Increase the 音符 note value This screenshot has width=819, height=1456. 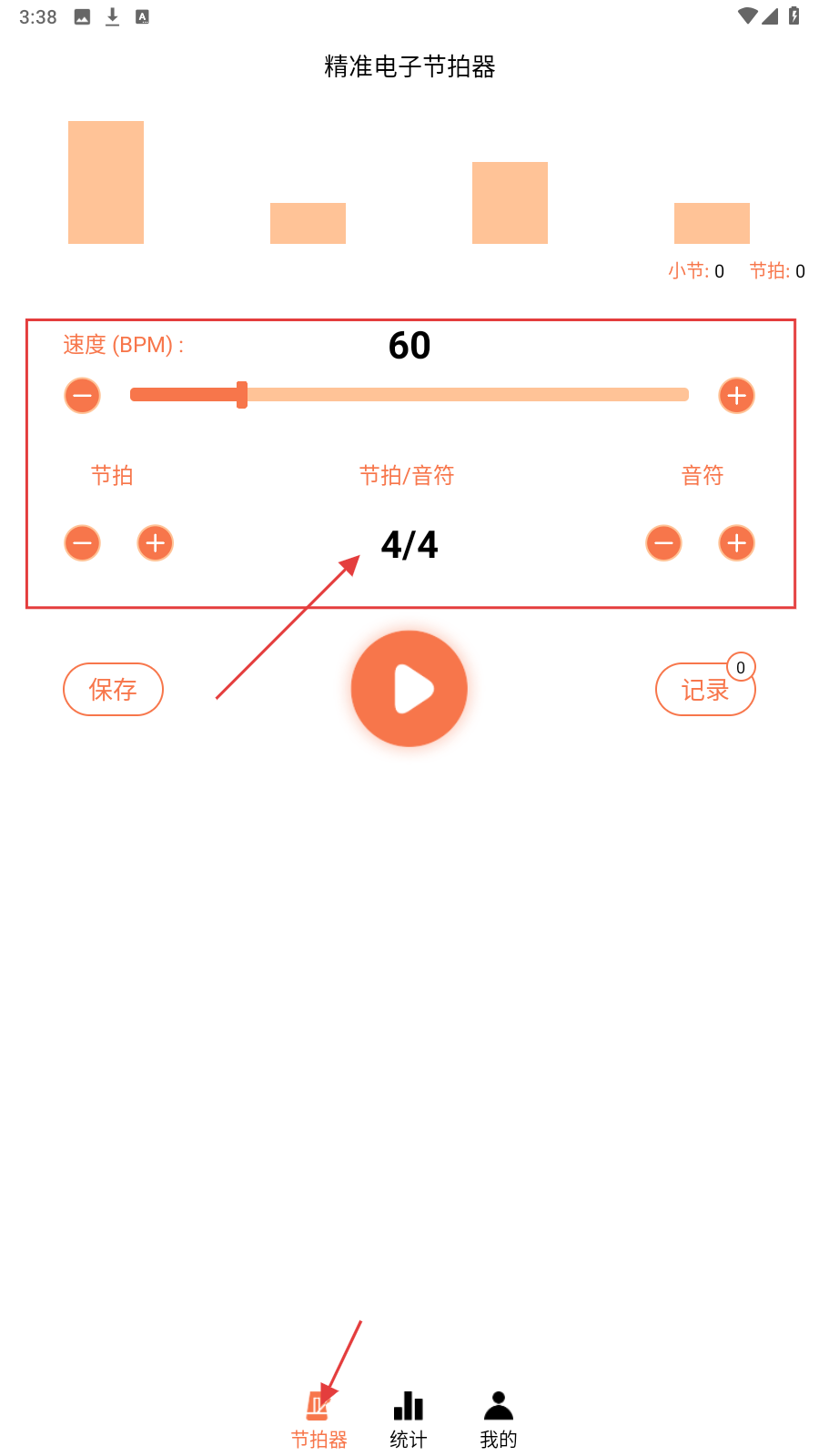click(x=736, y=543)
